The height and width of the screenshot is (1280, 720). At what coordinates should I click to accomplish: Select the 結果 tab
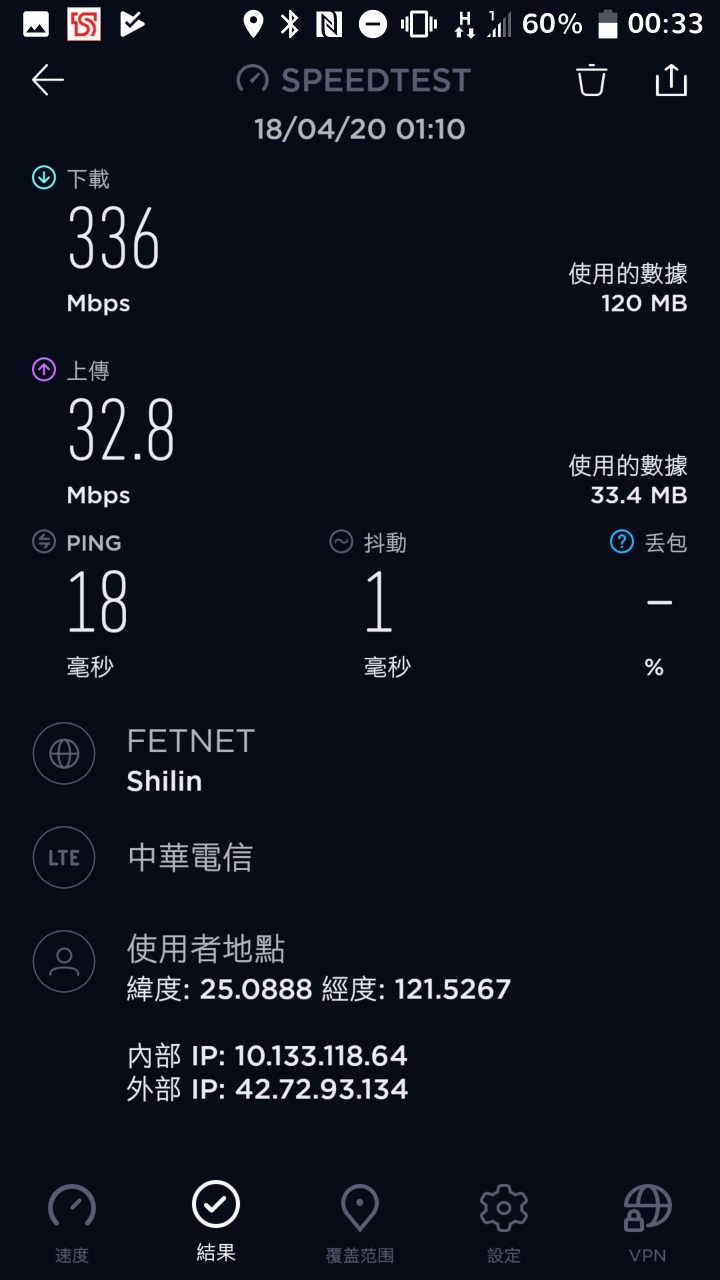click(216, 1222)
